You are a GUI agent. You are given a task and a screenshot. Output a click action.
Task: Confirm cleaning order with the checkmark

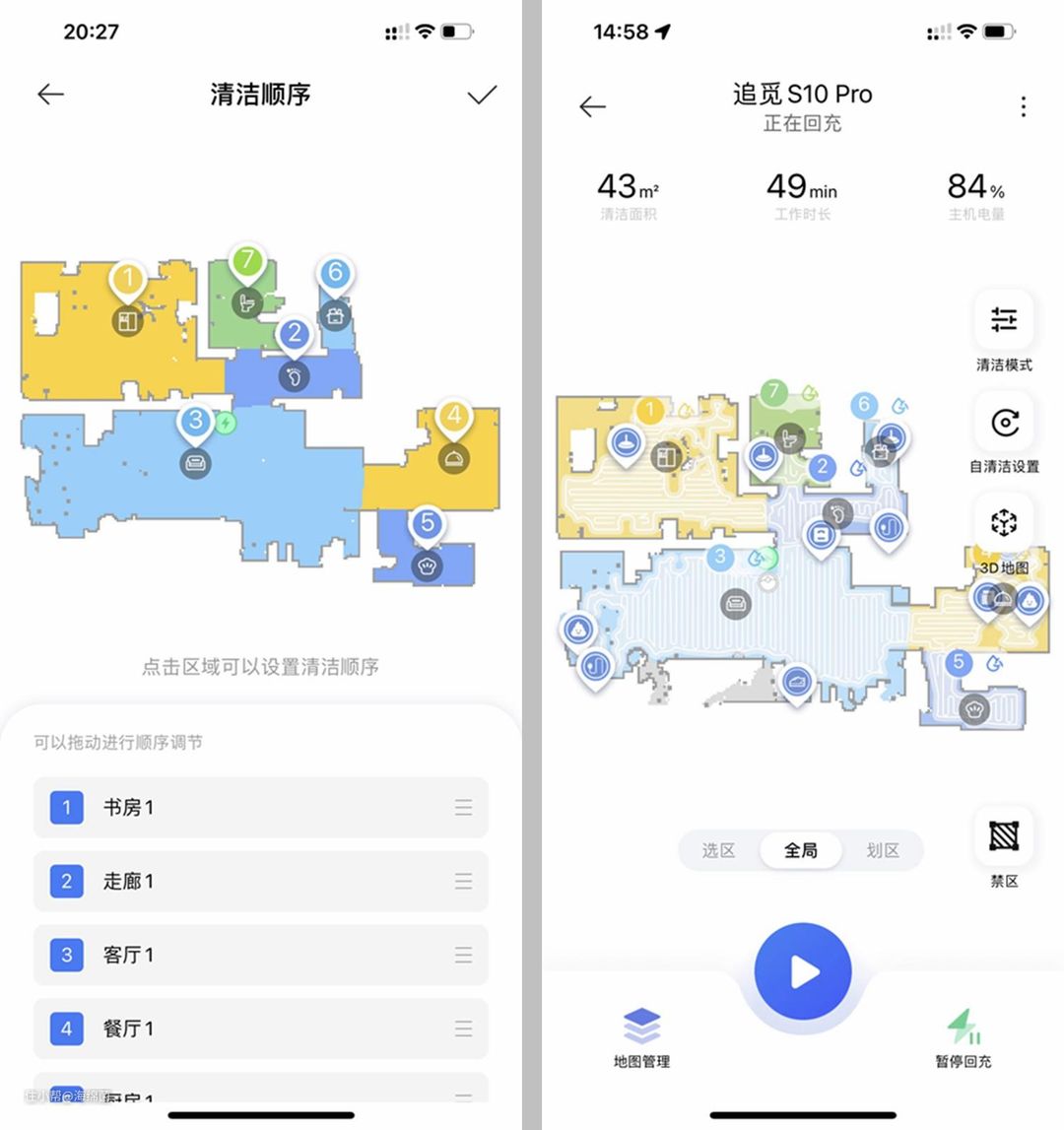[x=482, y=95]
